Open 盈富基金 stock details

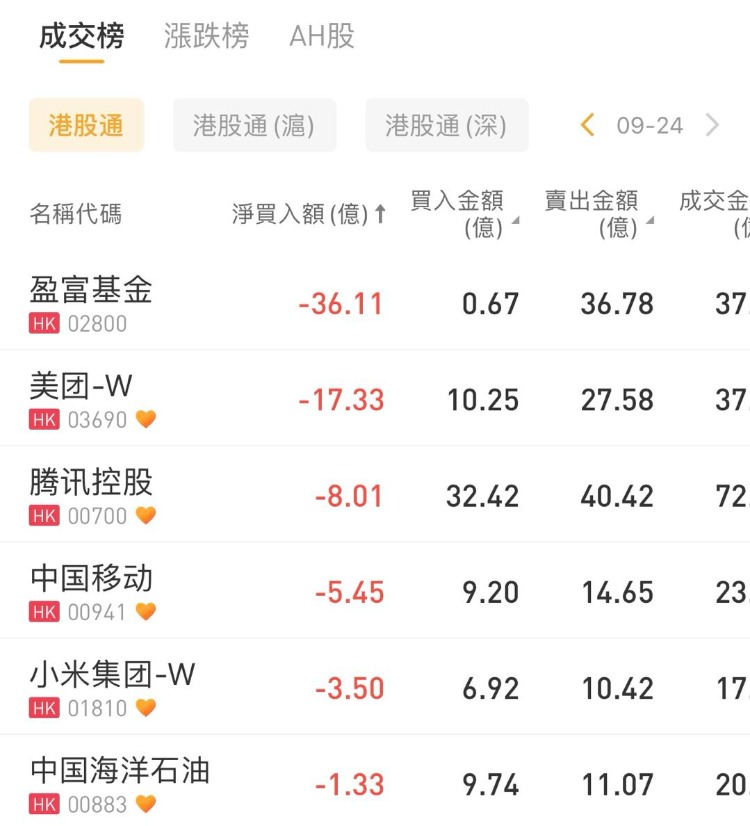tap(92, 302)
